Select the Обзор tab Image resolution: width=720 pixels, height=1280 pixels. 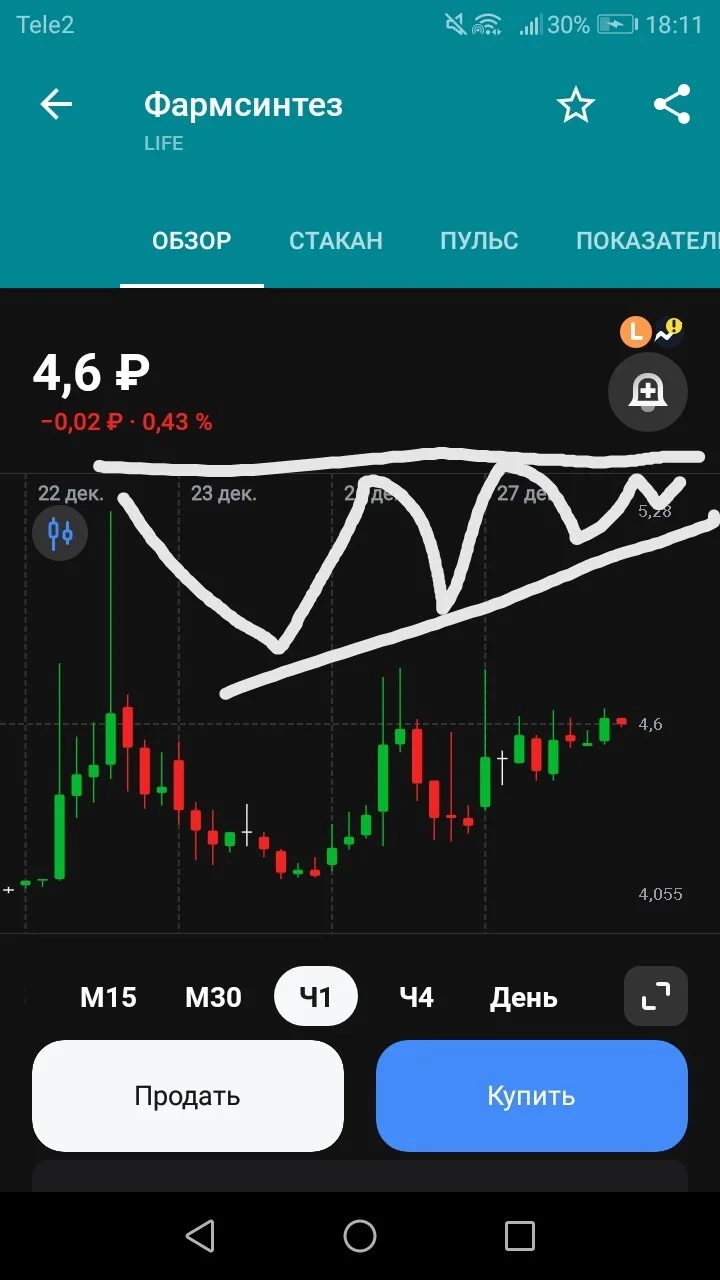pos(192,241)
